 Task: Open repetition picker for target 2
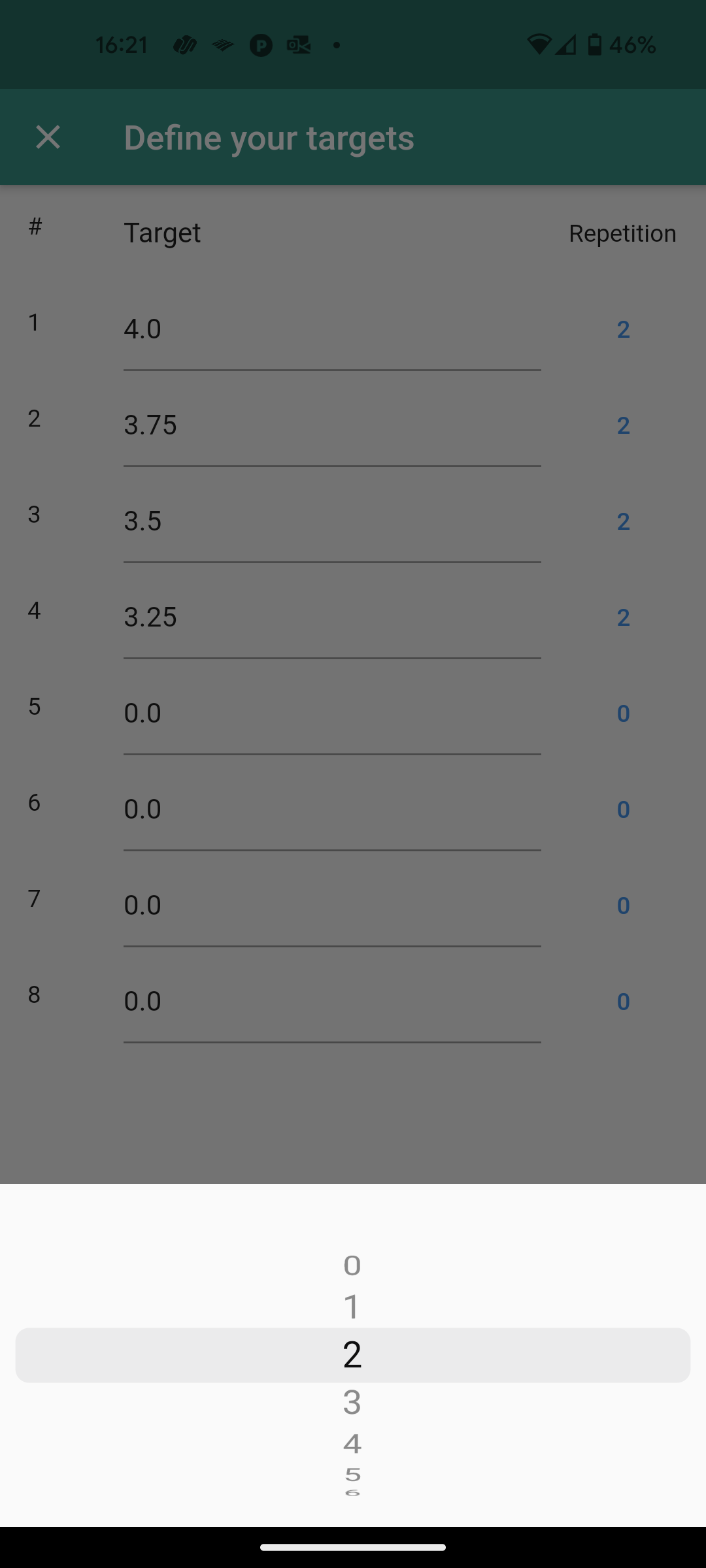tap(623, 425)
